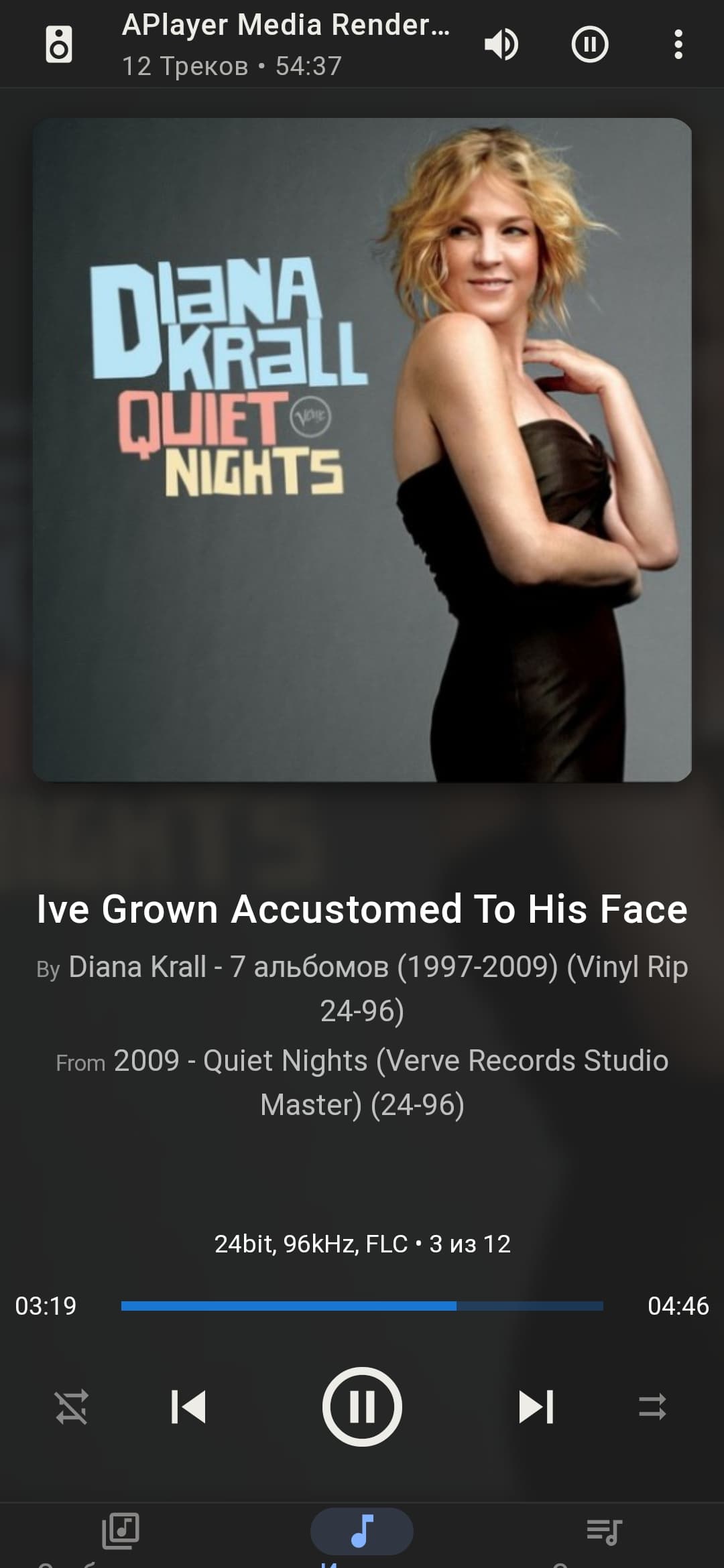Open the renderer selection speaker icon
The width and height of the screenshot is (724, 1568).
point(59,45)
